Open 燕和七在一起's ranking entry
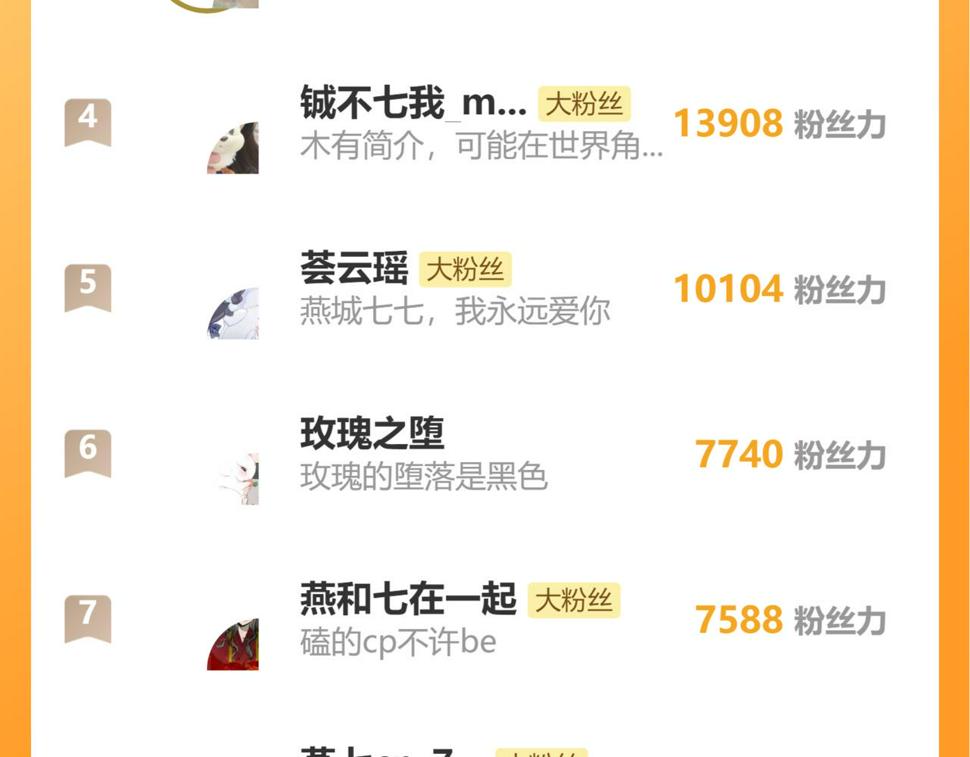This screenshot has width=970, height=757. click(485, 620)
